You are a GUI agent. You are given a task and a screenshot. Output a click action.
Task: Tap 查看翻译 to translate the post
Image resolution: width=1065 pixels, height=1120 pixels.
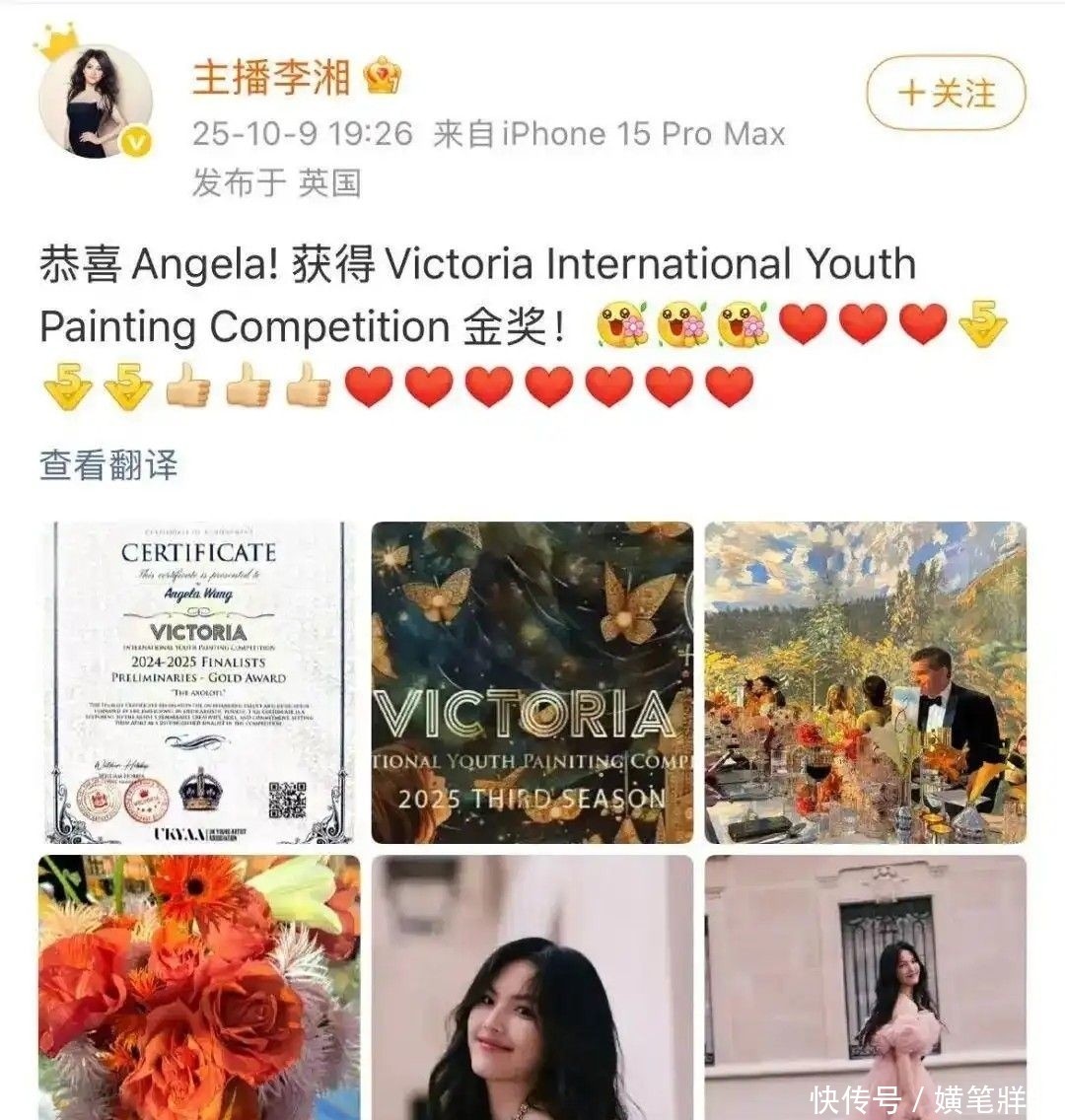click(x=108, y=464)
